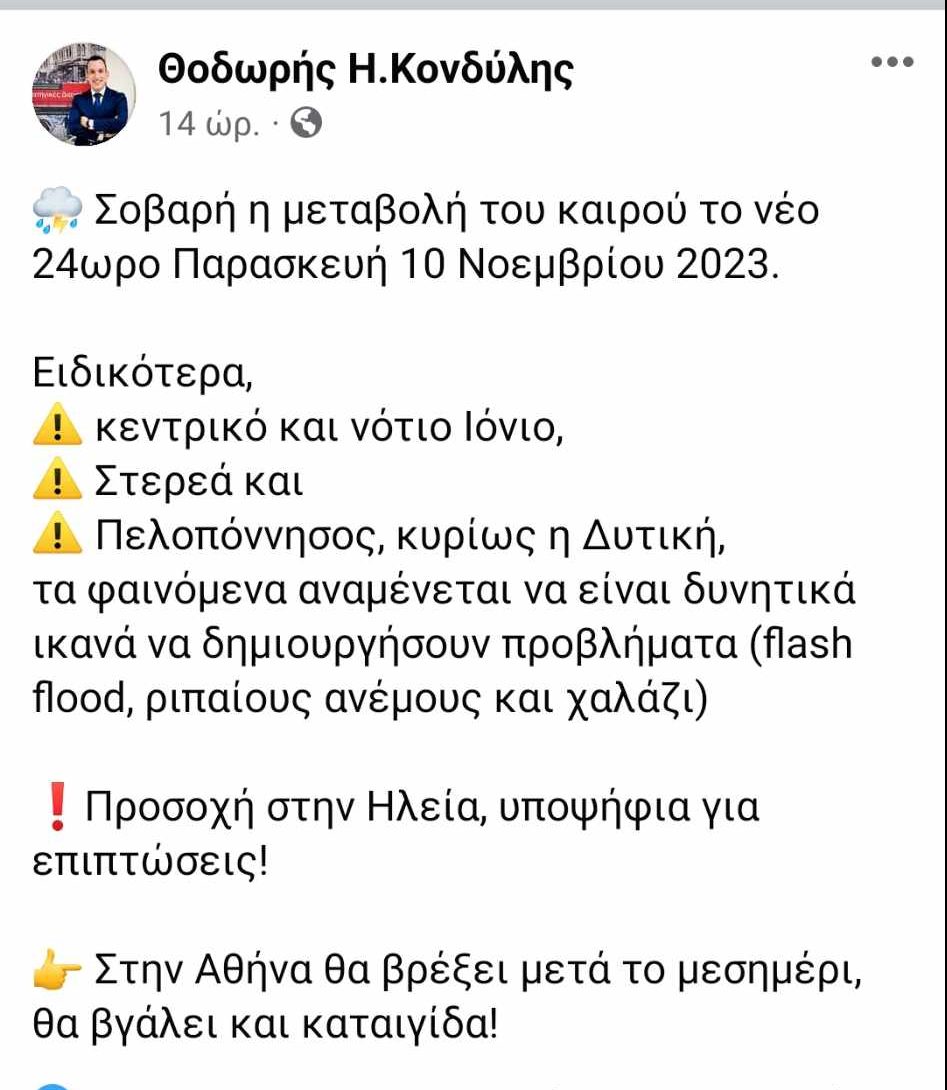This screenshot has height=1090, width=947.
Task: Tap the author name Θοδωρής Η.Κονδύλης
Action: coord(366,69)
